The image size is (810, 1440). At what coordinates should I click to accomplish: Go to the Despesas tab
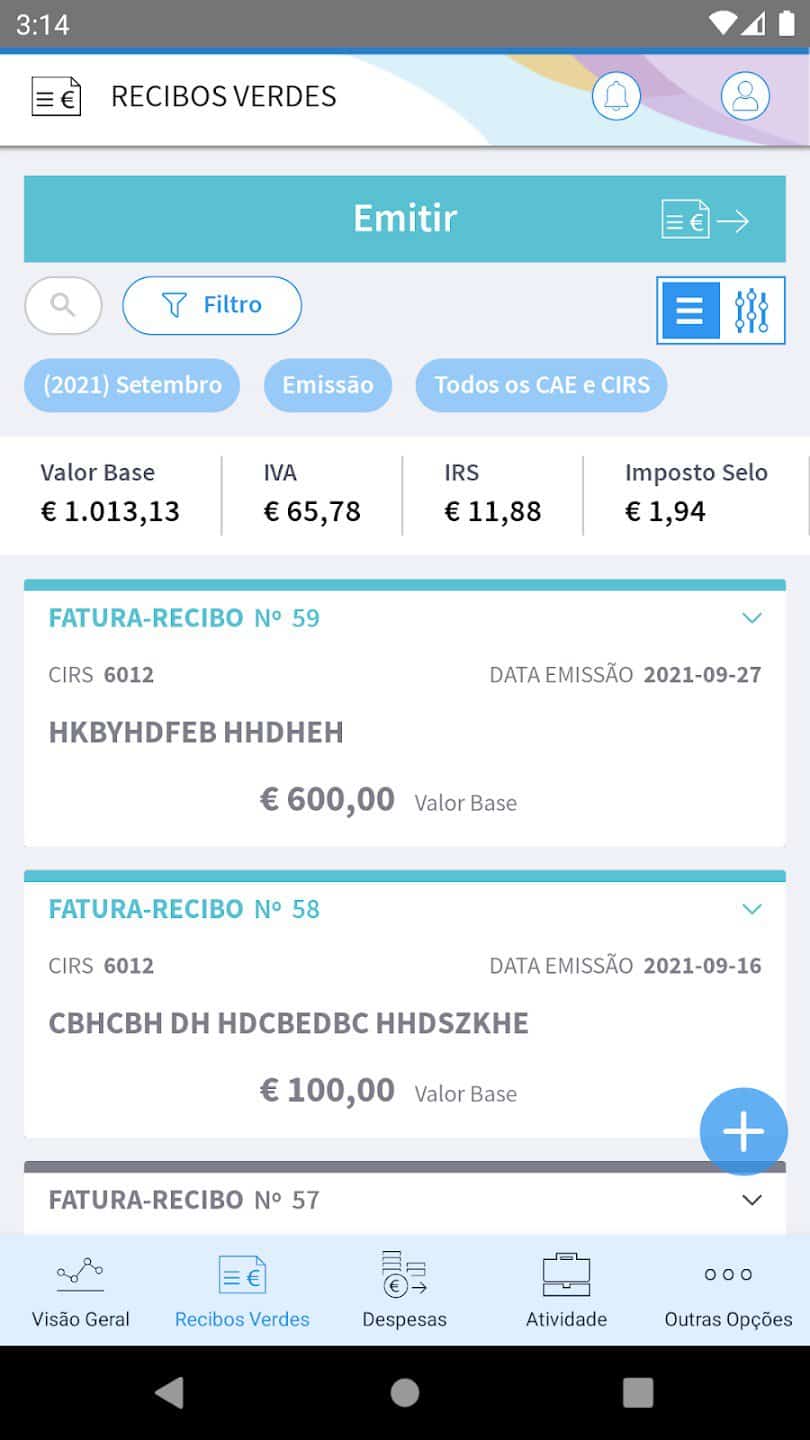click(x=405, y=1291)
